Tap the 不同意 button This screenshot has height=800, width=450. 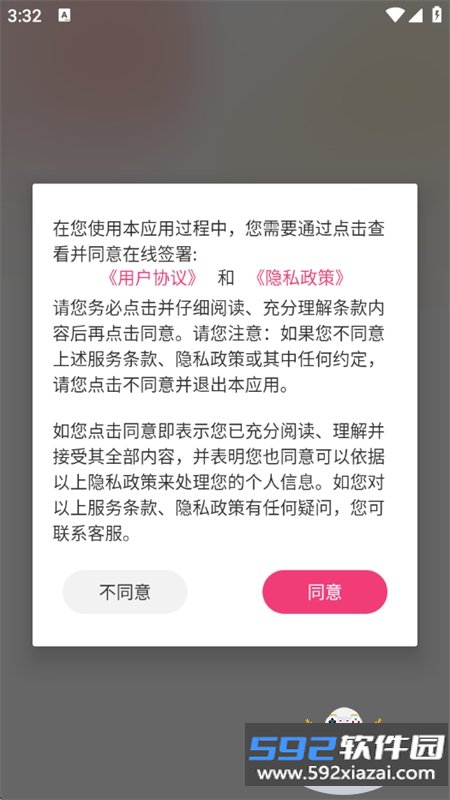click(x=125, y=592)
